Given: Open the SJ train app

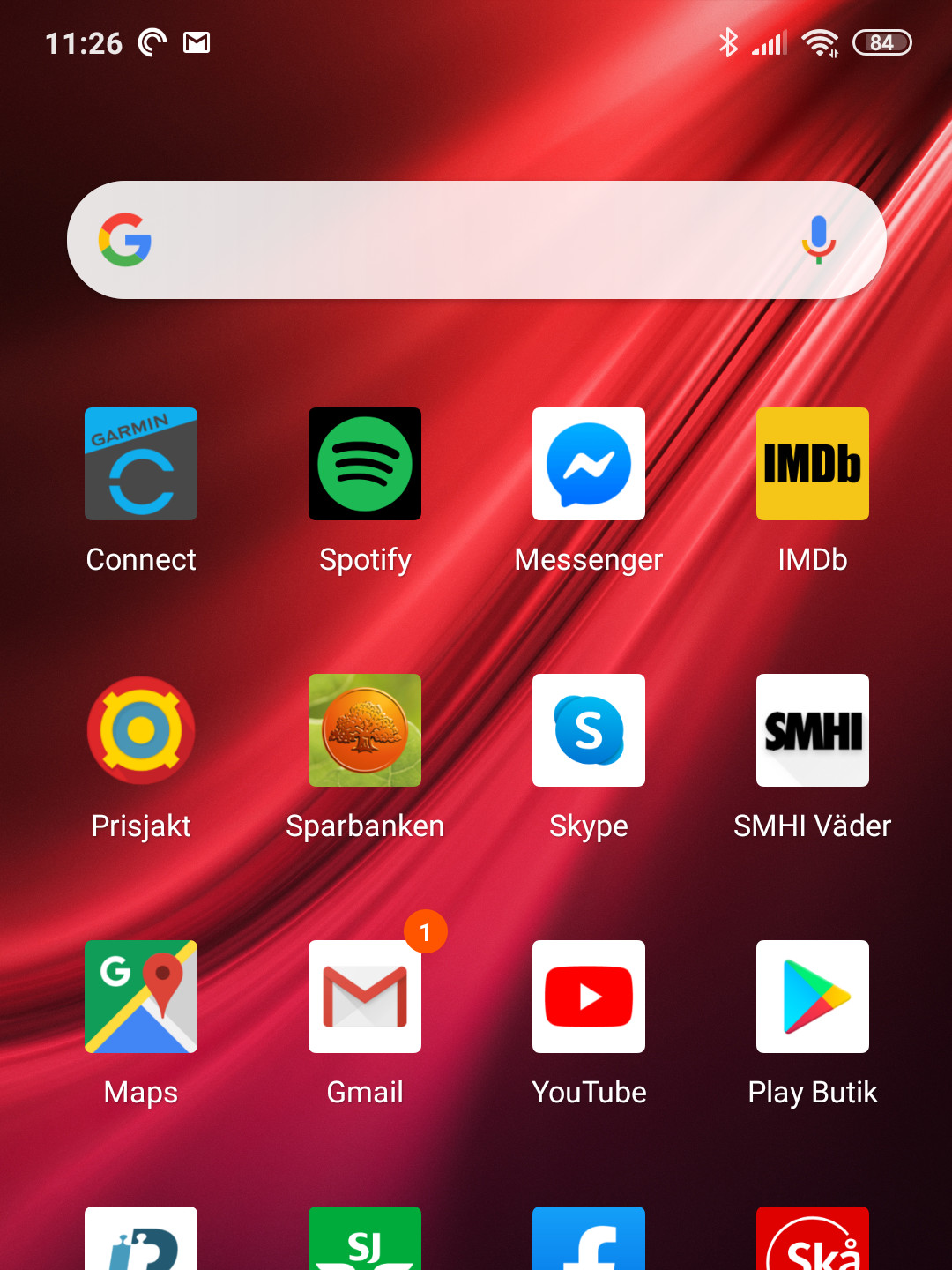Looking at the screenshot, I should [365, 1239].
